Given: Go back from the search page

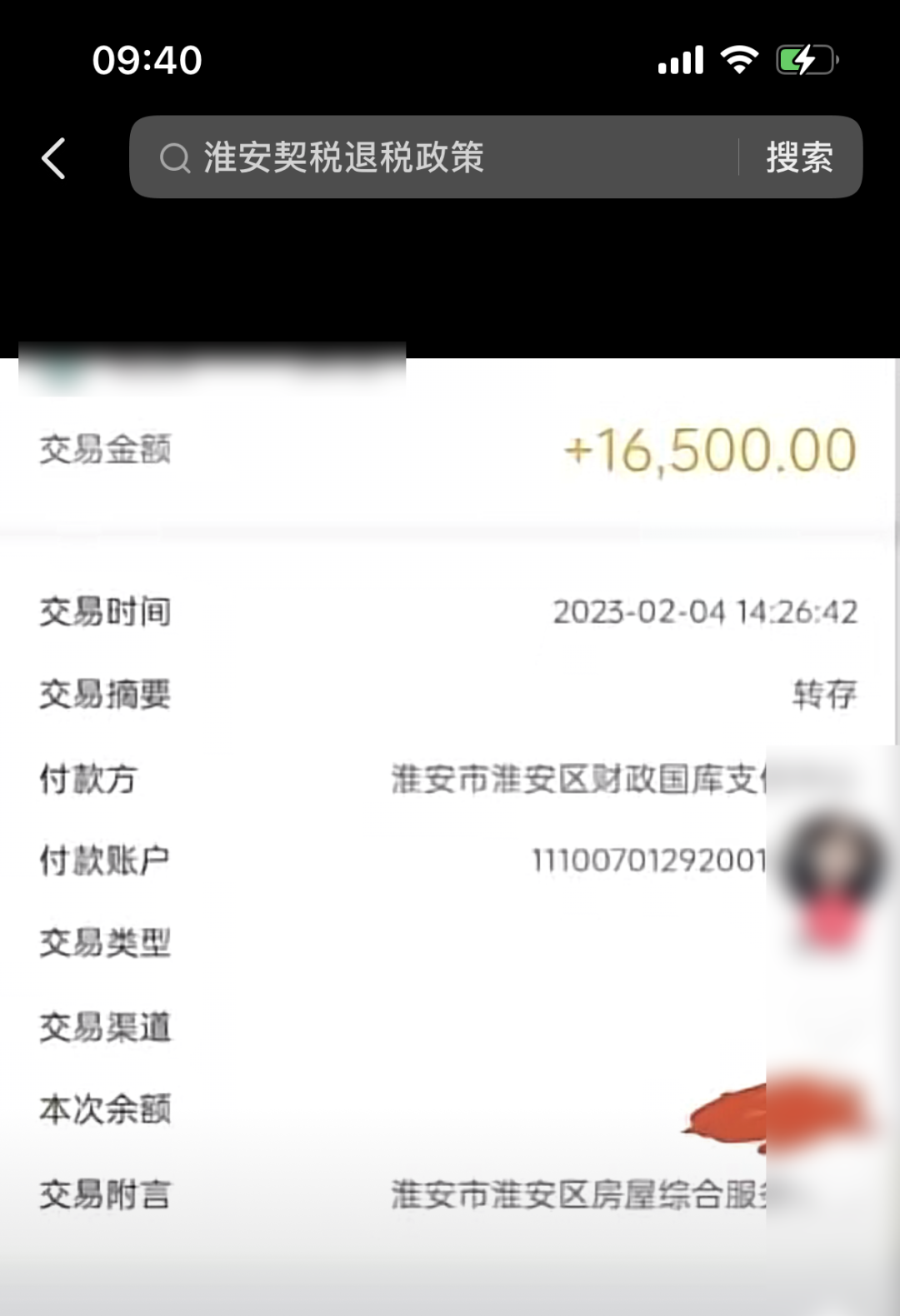Looking at the screenshot, I should pos(54,158).
